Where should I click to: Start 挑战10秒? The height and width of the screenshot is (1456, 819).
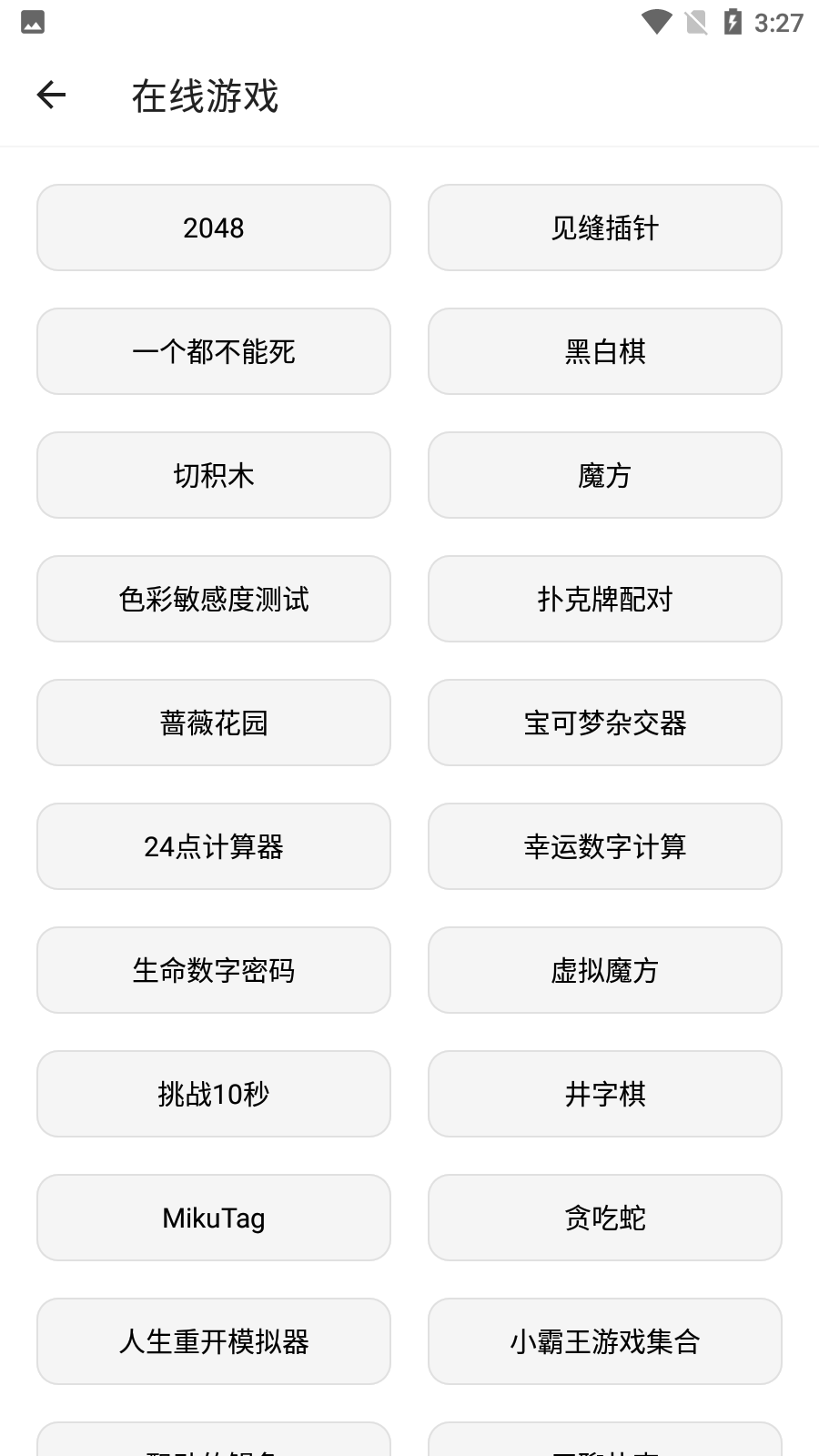click(213, 1094)
